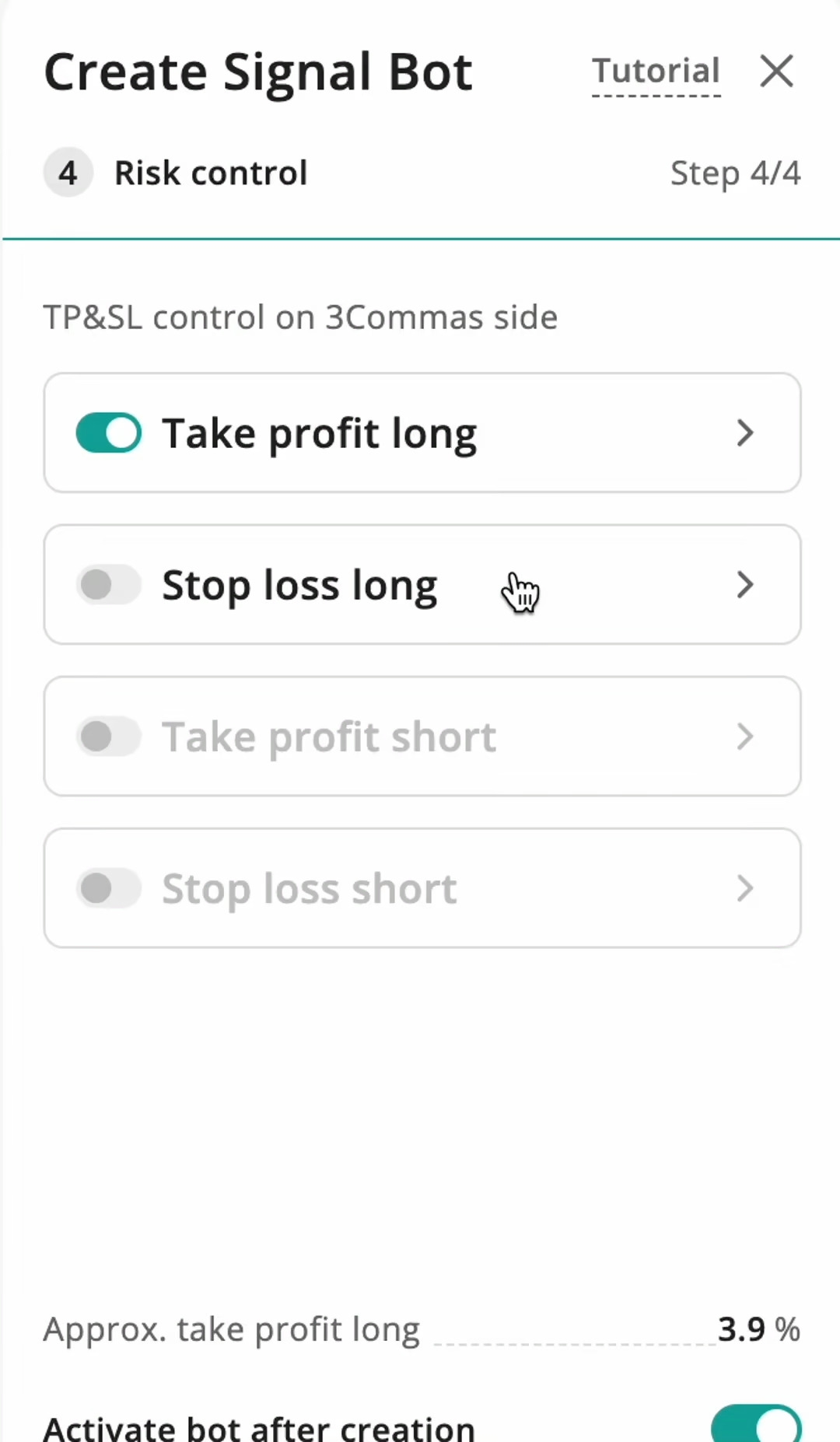Viewport: 840px width, 1442px height.
Task: Enable the Stop loss long toggle
Action: pos(108,584)
